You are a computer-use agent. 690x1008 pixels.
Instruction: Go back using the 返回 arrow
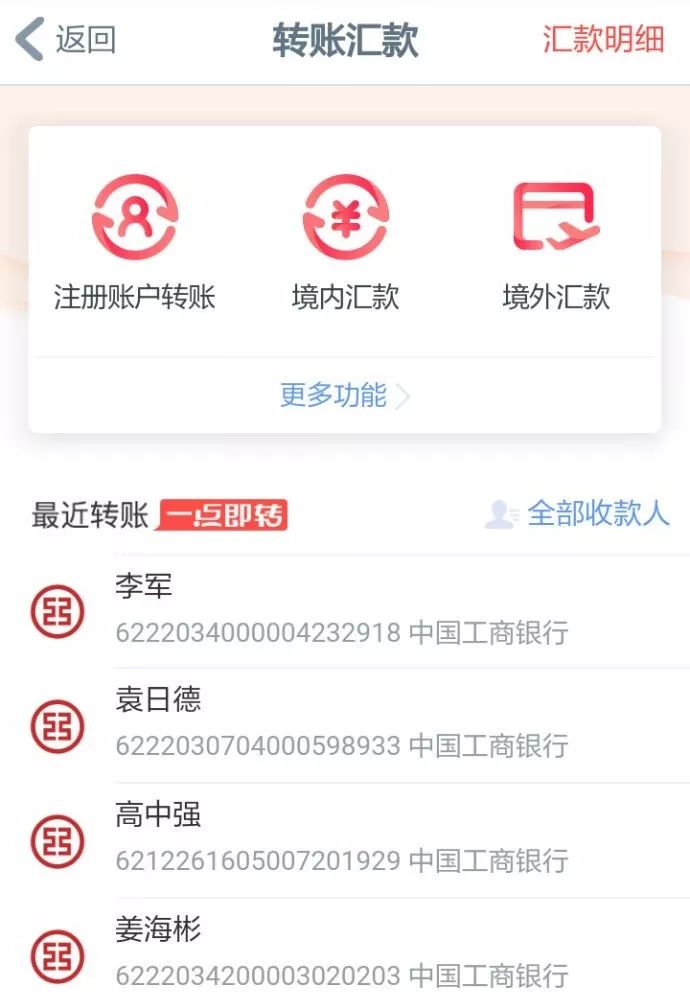tap(64, 40)
